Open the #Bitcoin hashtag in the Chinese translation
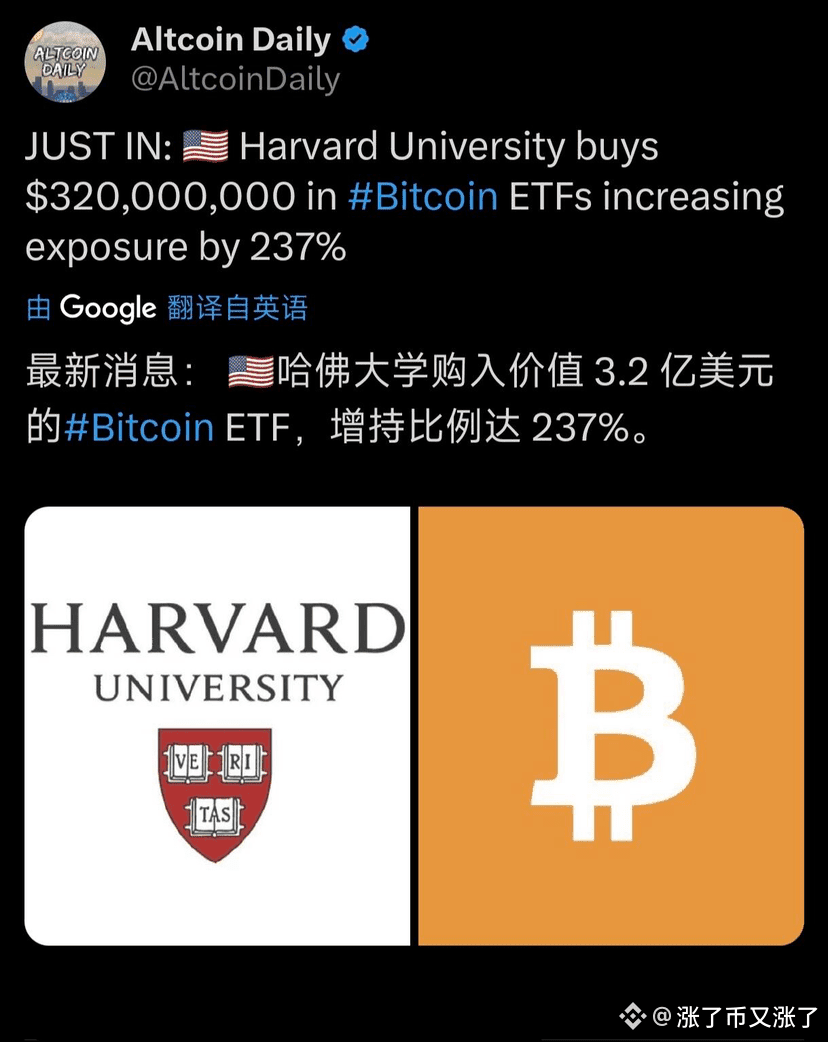The width and height of the screenshot is (828, 1042). coord(137,426)
